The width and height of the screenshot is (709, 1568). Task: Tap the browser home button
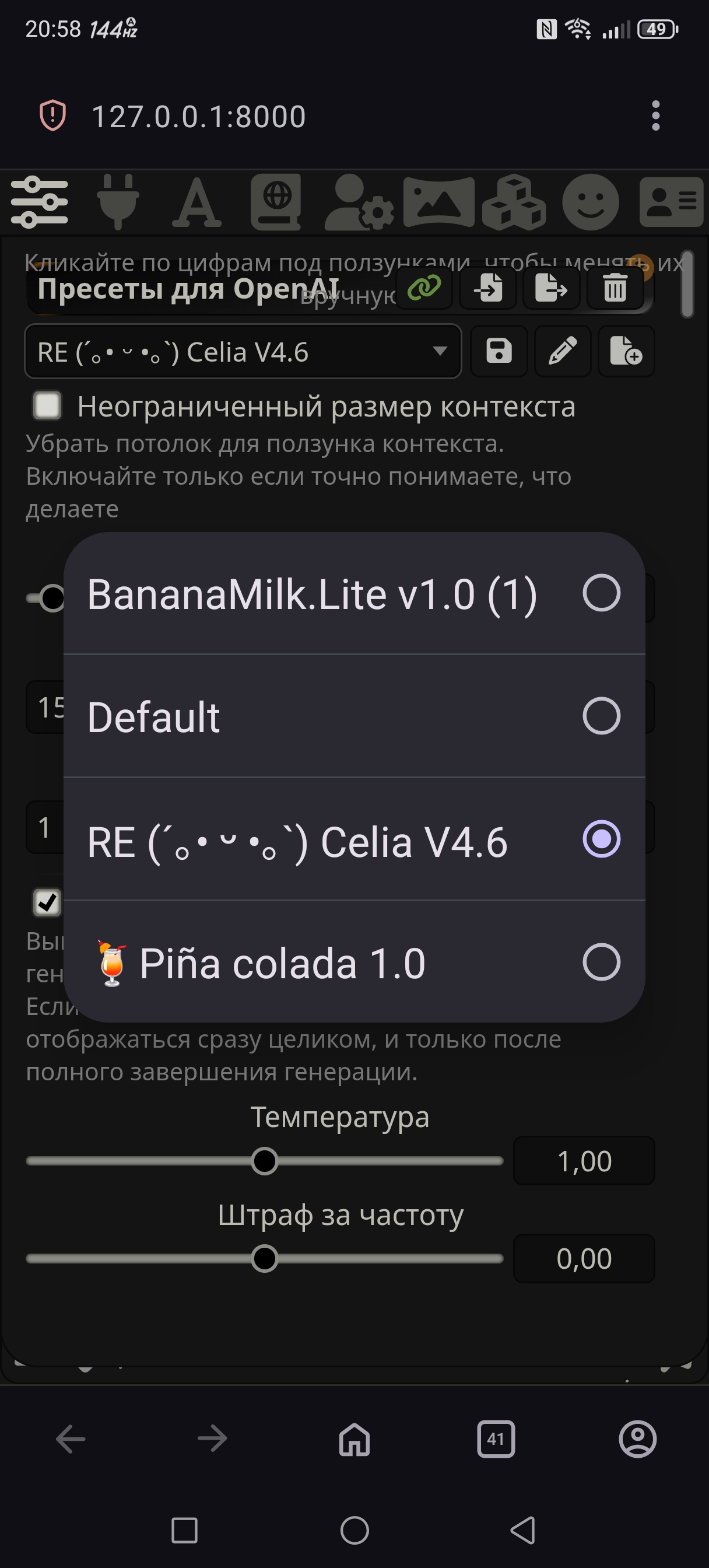click(x=354, y=1440)
